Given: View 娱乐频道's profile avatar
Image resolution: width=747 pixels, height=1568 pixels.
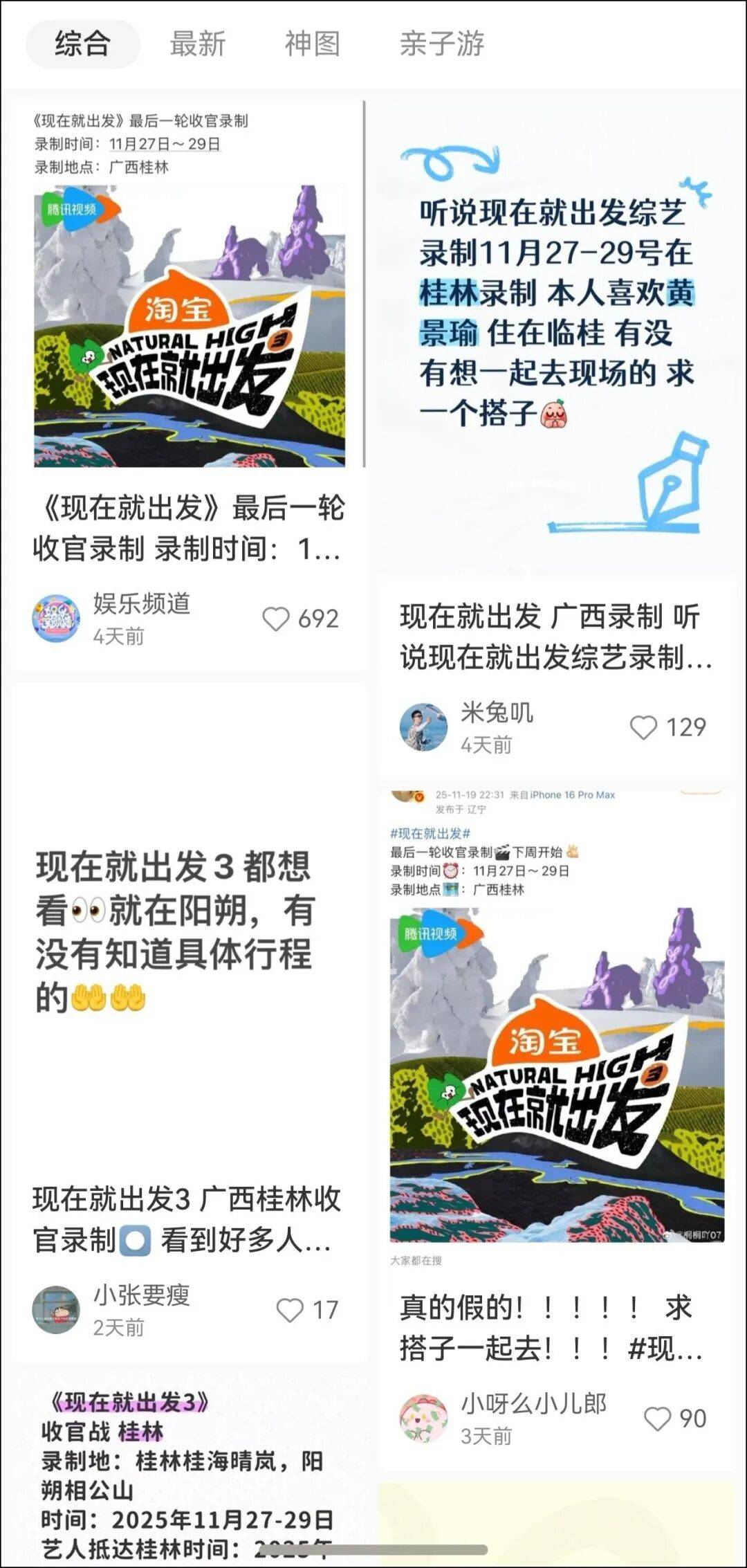Looking at the screenshot, I should (56, 619).
